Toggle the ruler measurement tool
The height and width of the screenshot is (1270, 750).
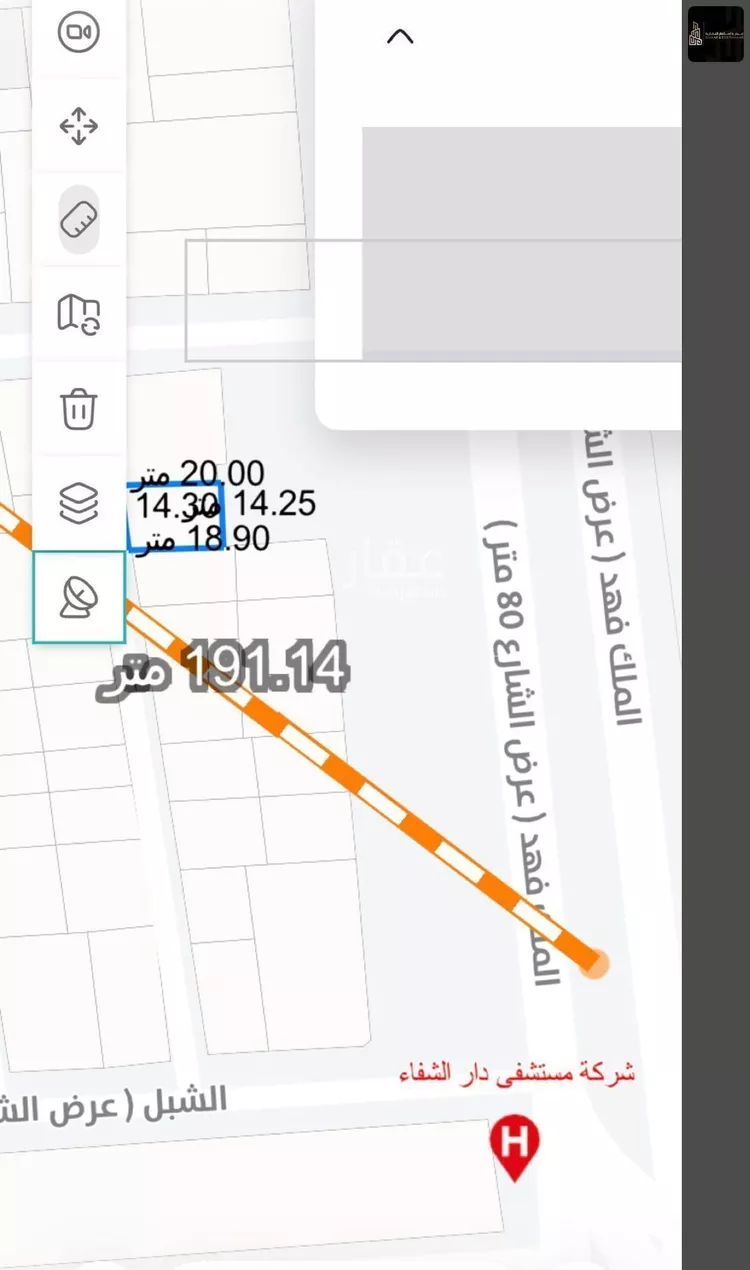point(79,219)
